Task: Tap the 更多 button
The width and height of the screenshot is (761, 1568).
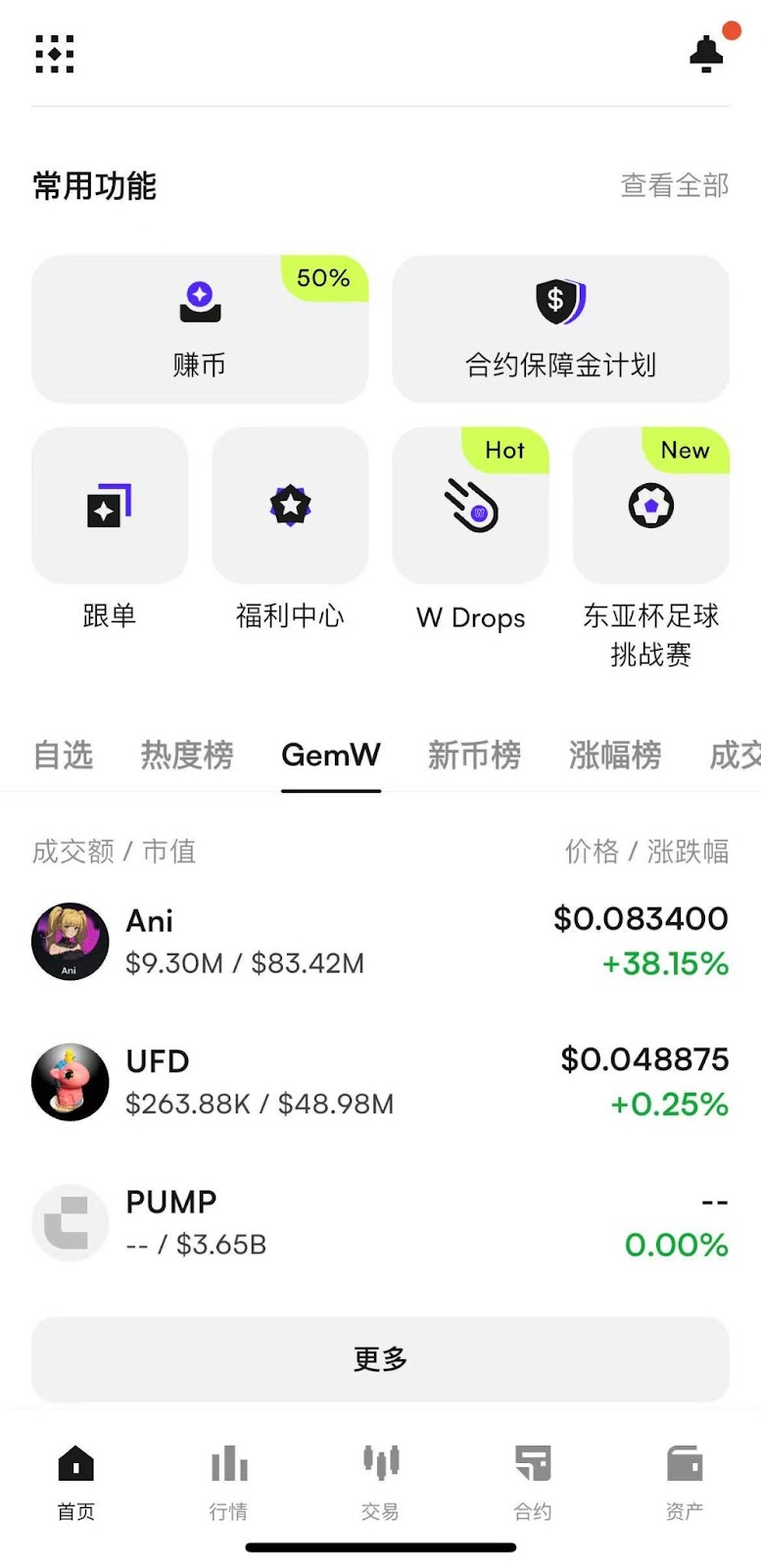Action: [x=380, y=1359]
